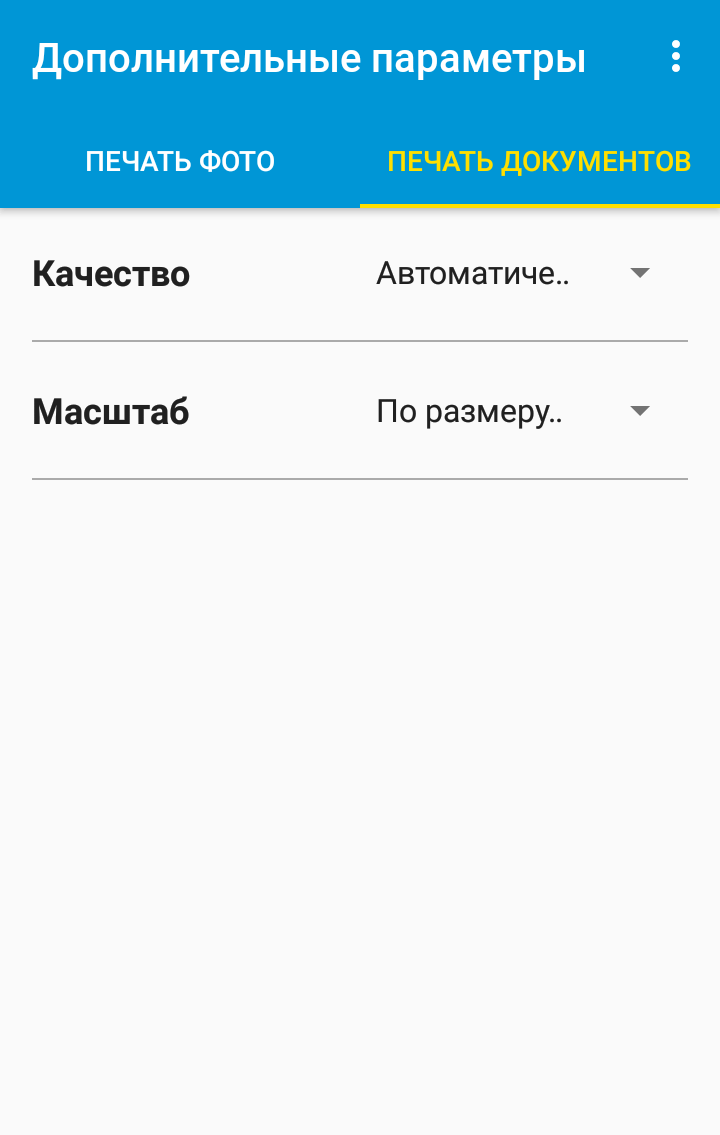Switch to the Печать фото tab

coord(180,161)
